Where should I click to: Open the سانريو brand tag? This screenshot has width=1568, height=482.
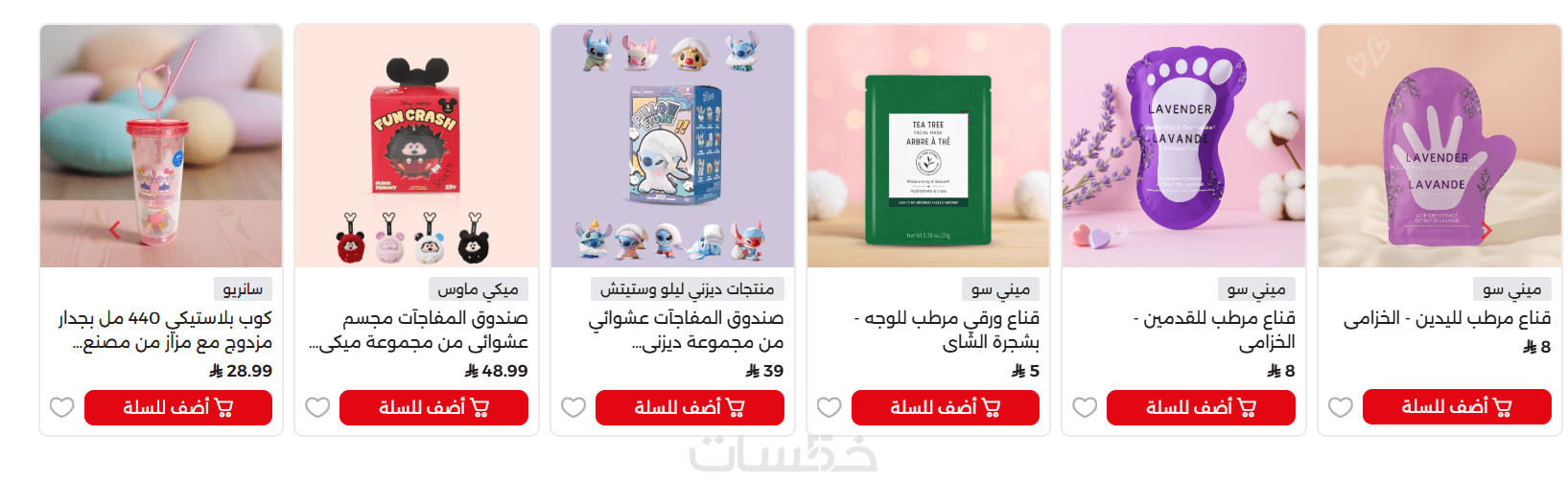click(243, 288)
